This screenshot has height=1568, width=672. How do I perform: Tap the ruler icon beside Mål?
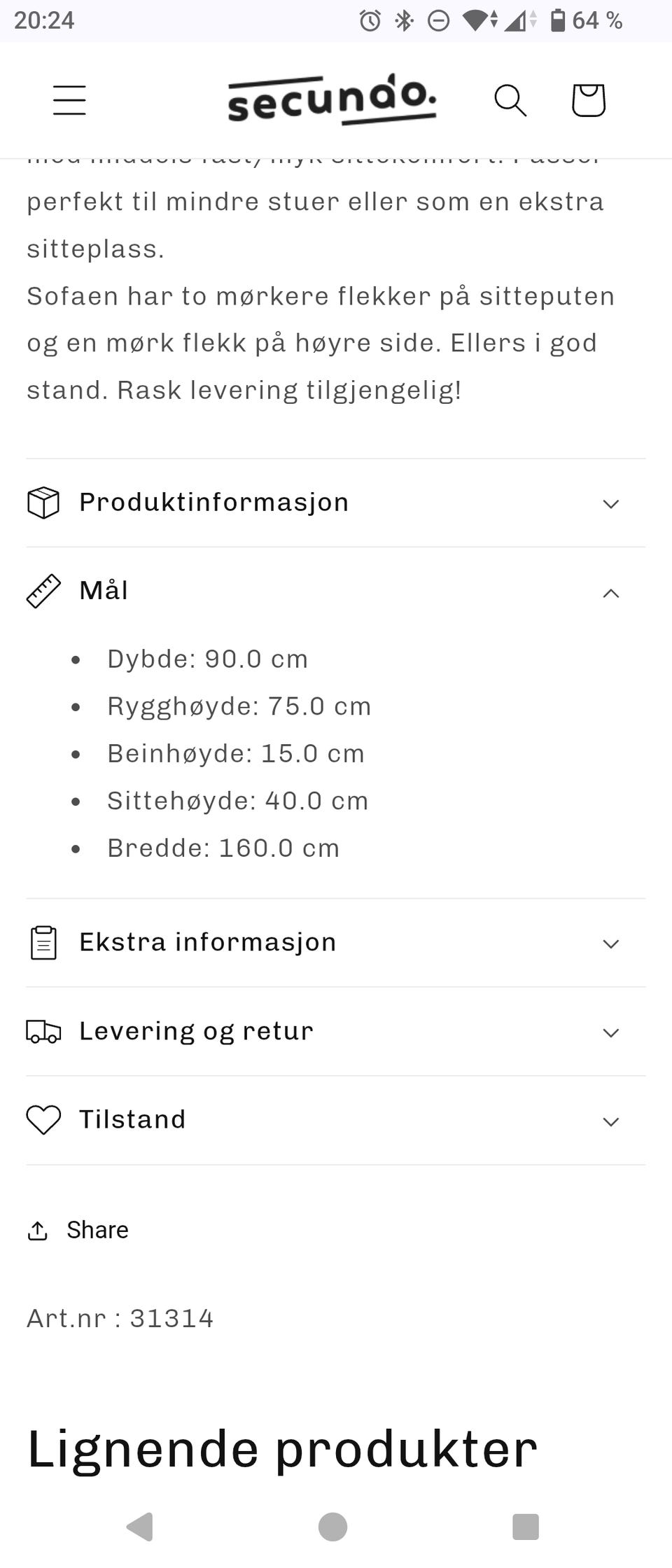pos(44,590)
